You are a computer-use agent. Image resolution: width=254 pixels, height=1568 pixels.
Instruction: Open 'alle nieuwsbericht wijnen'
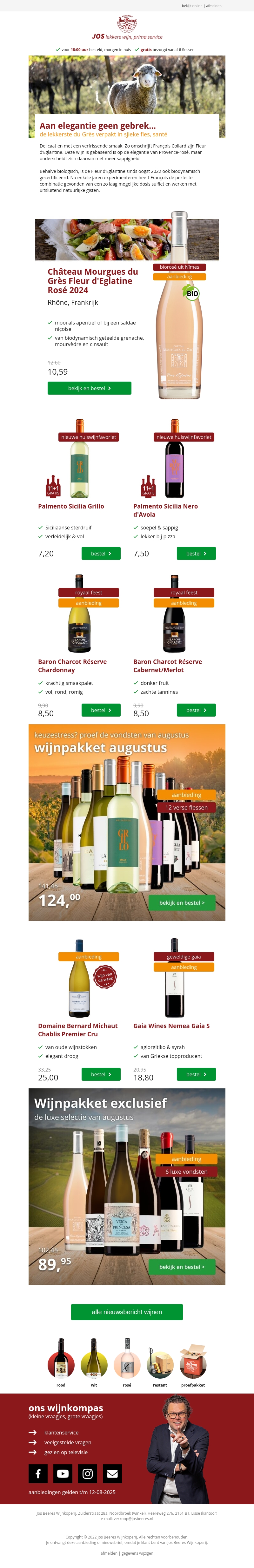click(127, 1312)
